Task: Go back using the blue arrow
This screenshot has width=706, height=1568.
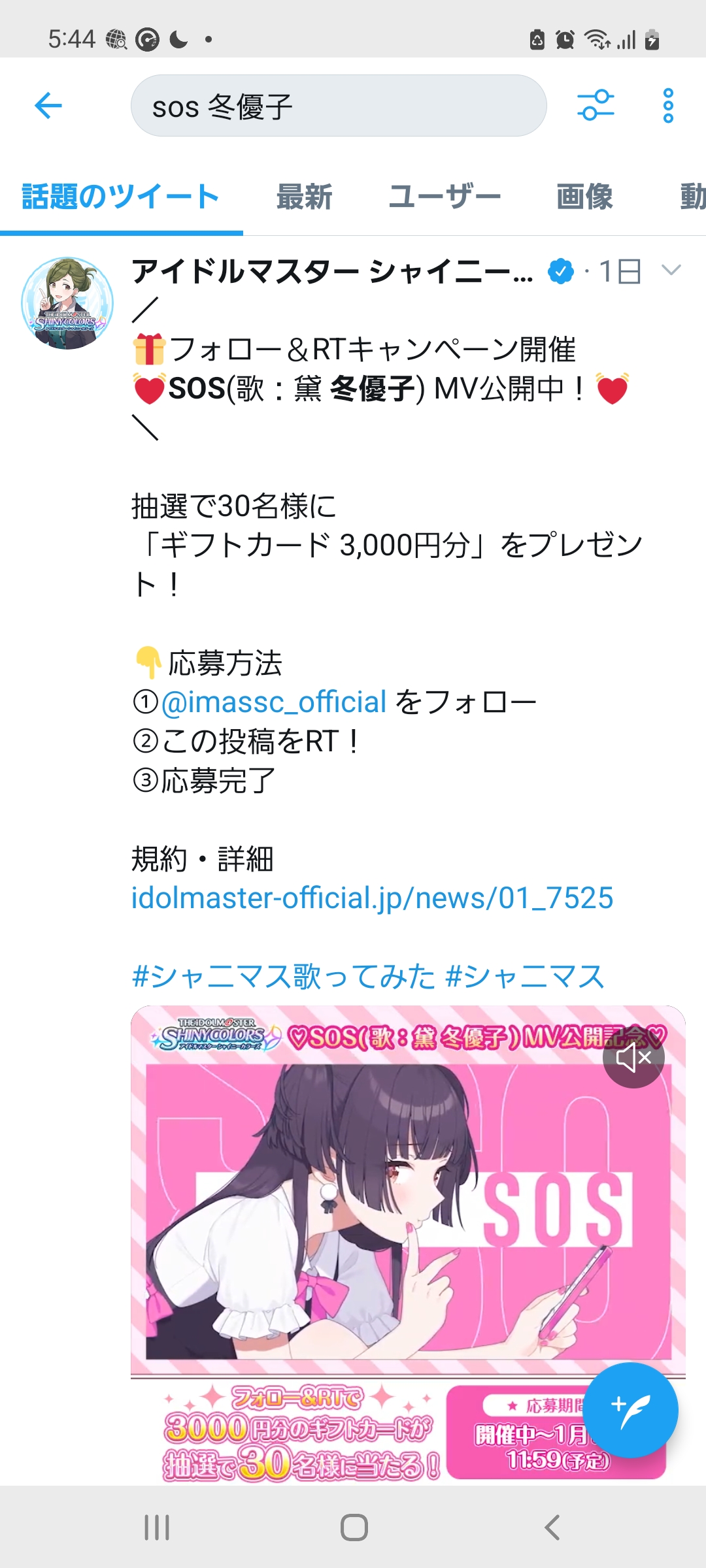Action: pos(48,105)
